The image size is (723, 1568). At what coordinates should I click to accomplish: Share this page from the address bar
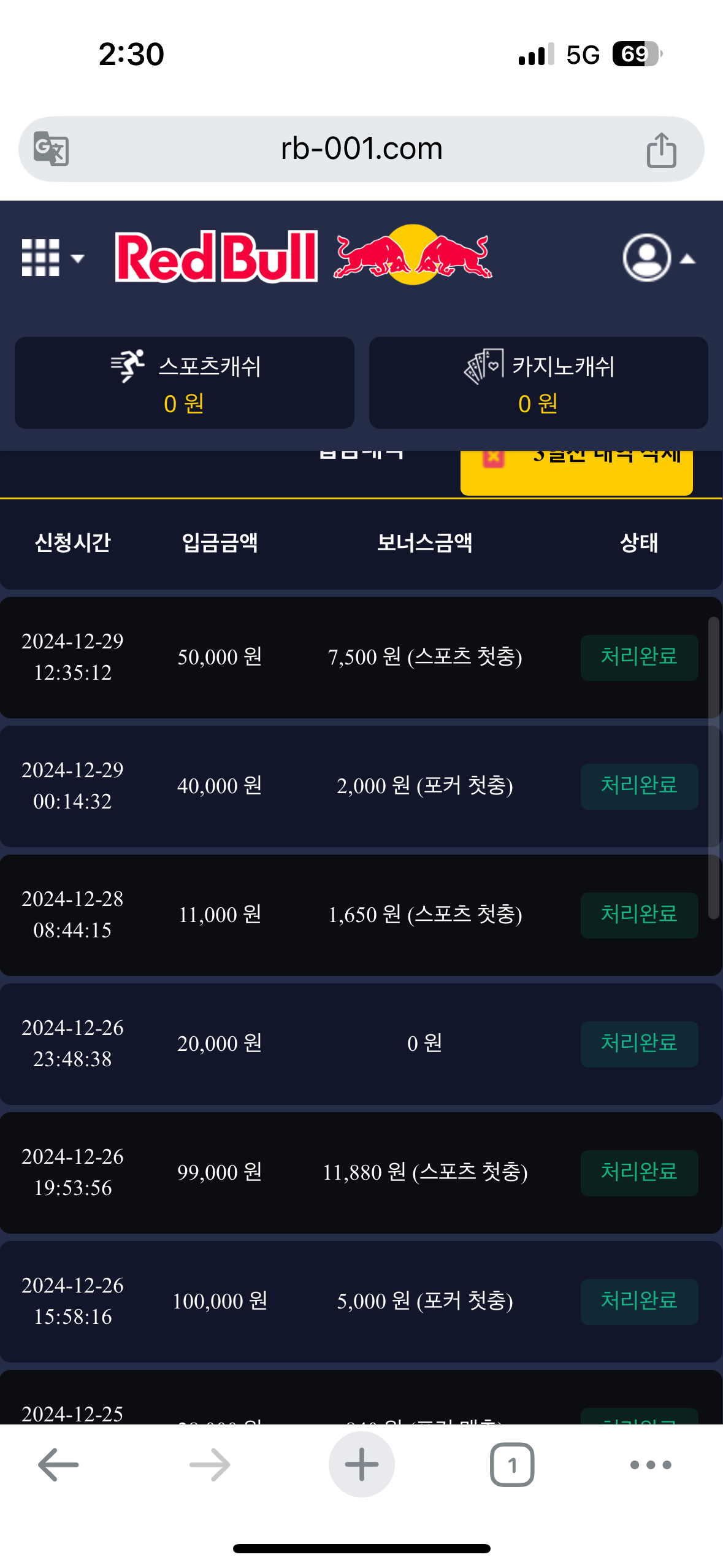[661, 150]
